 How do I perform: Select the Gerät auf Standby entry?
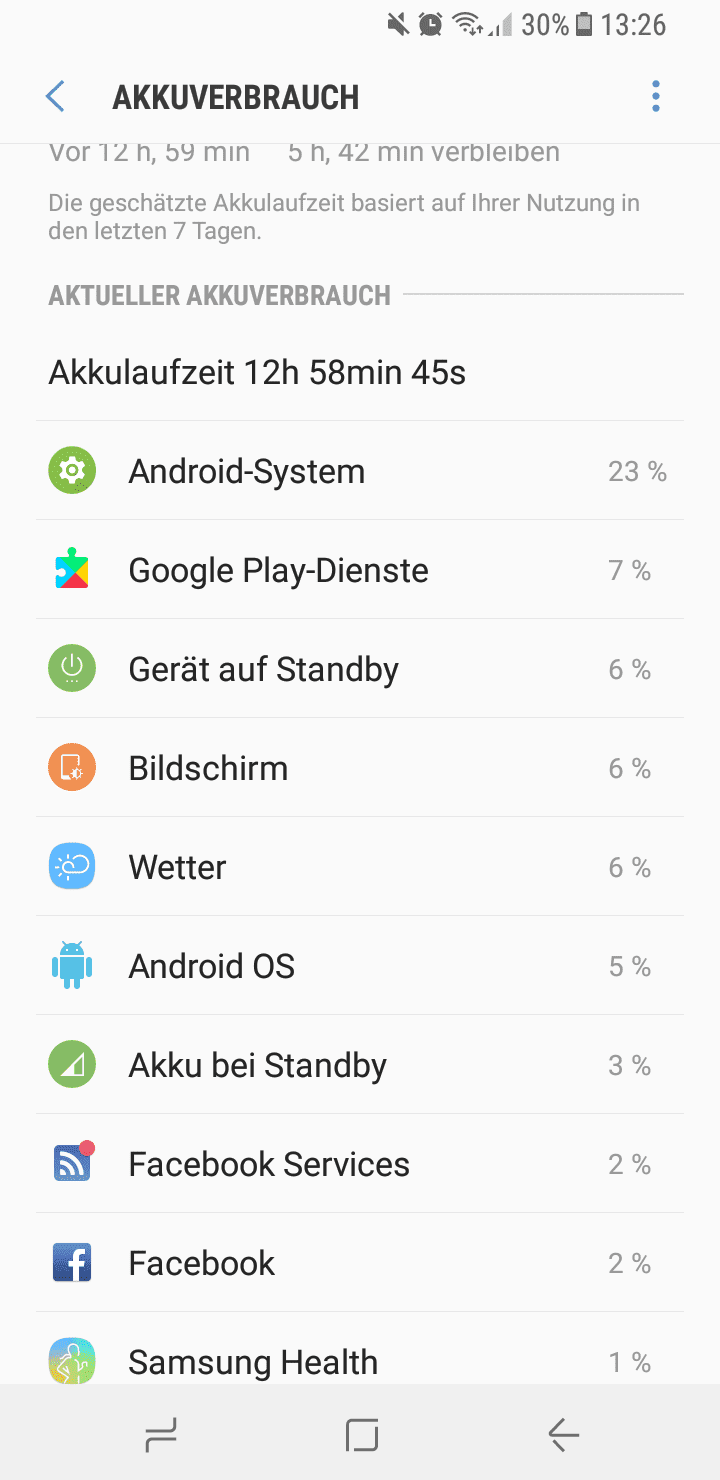click(x=360, y=669)
